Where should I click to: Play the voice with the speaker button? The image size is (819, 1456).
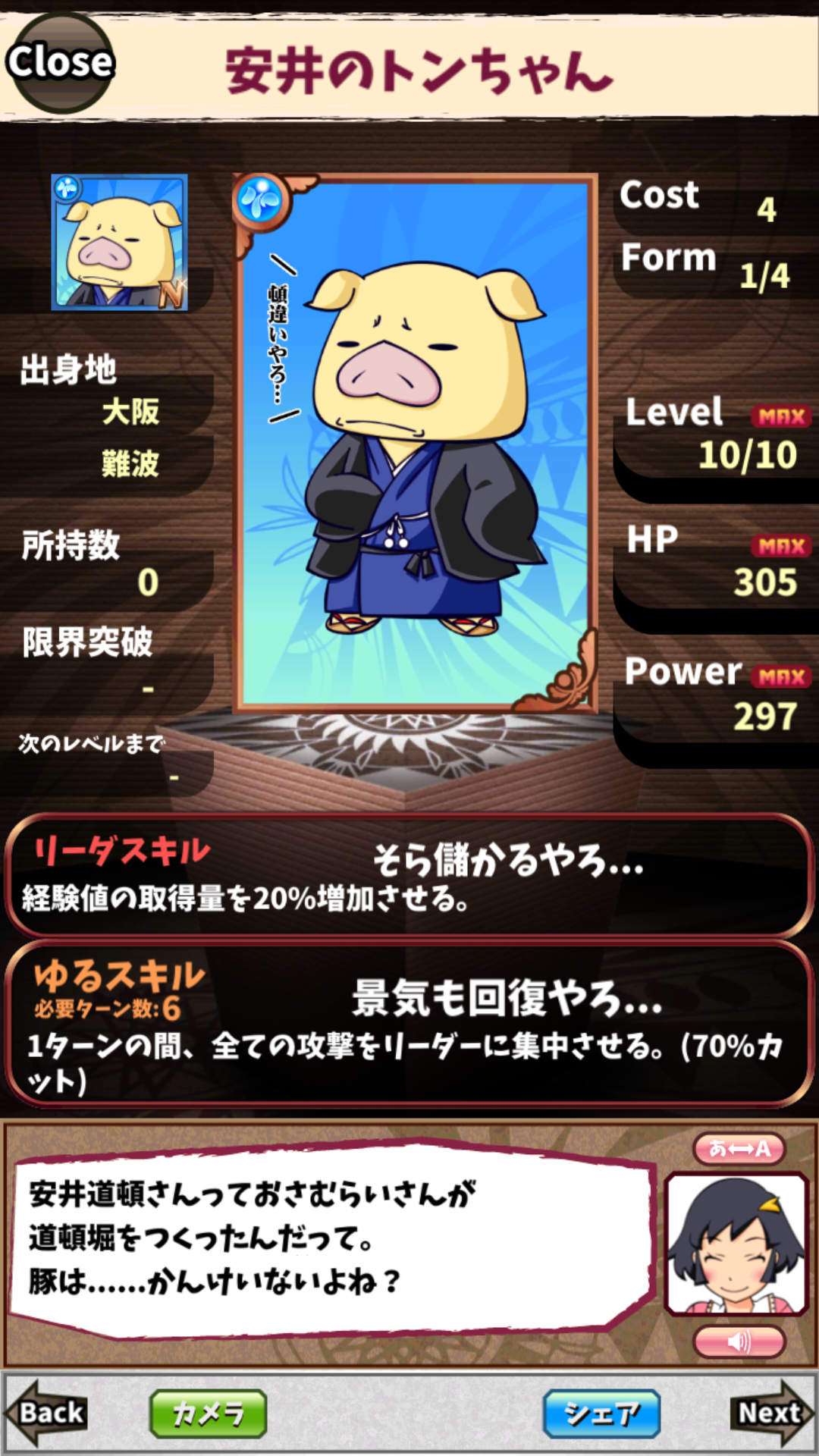[739, 1342]
